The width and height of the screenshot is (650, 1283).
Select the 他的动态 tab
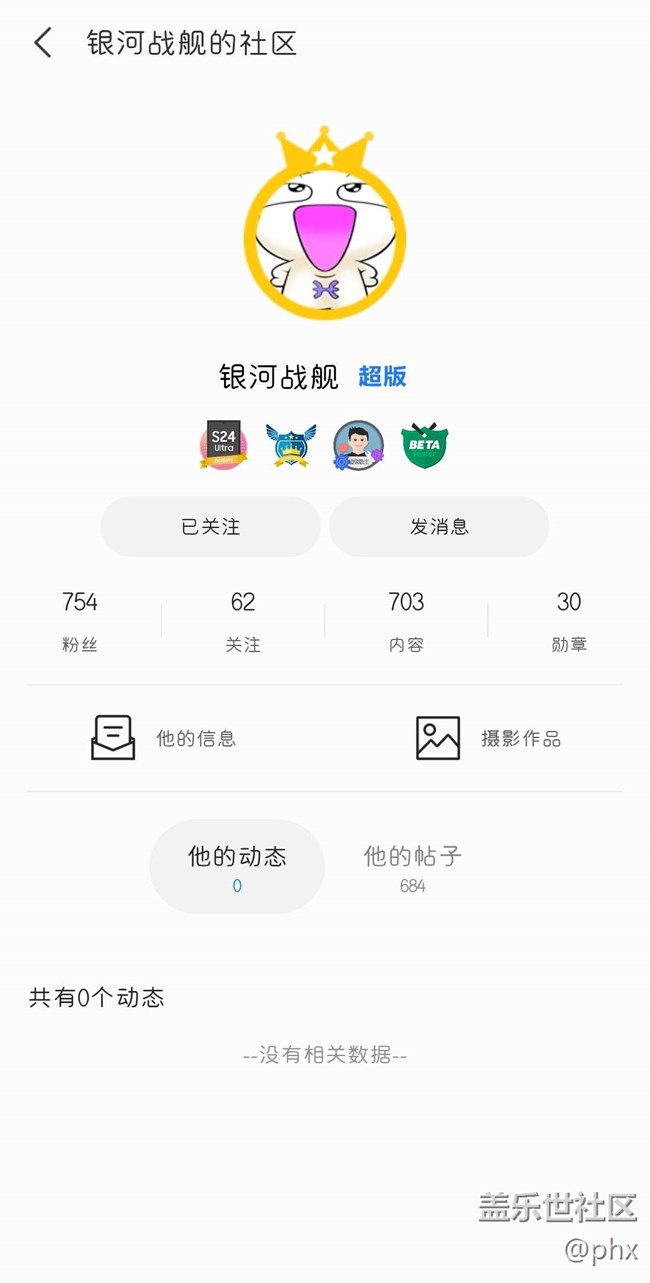point(237,866)
